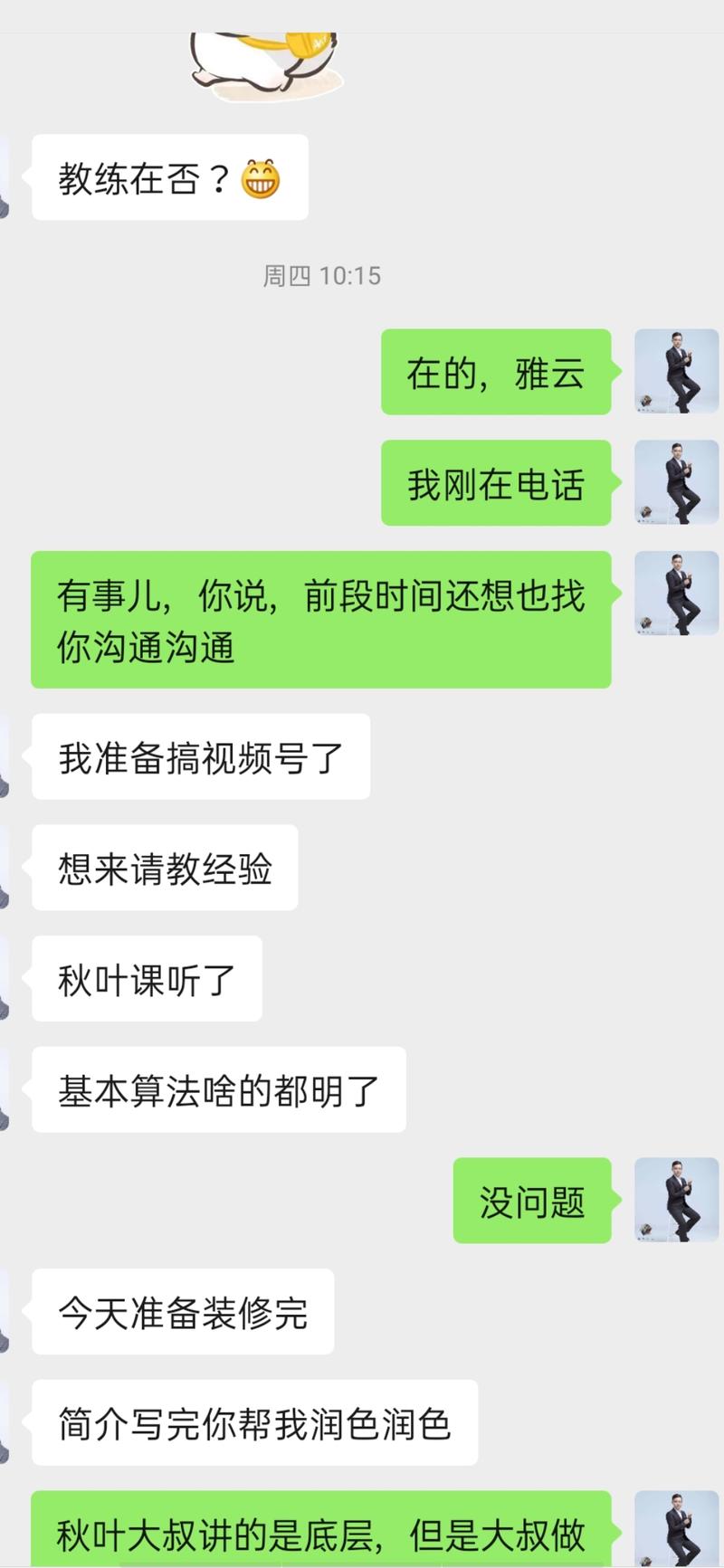Select the partially visible 秋叶大叔讲的是底层 message

click(321, 1529)
